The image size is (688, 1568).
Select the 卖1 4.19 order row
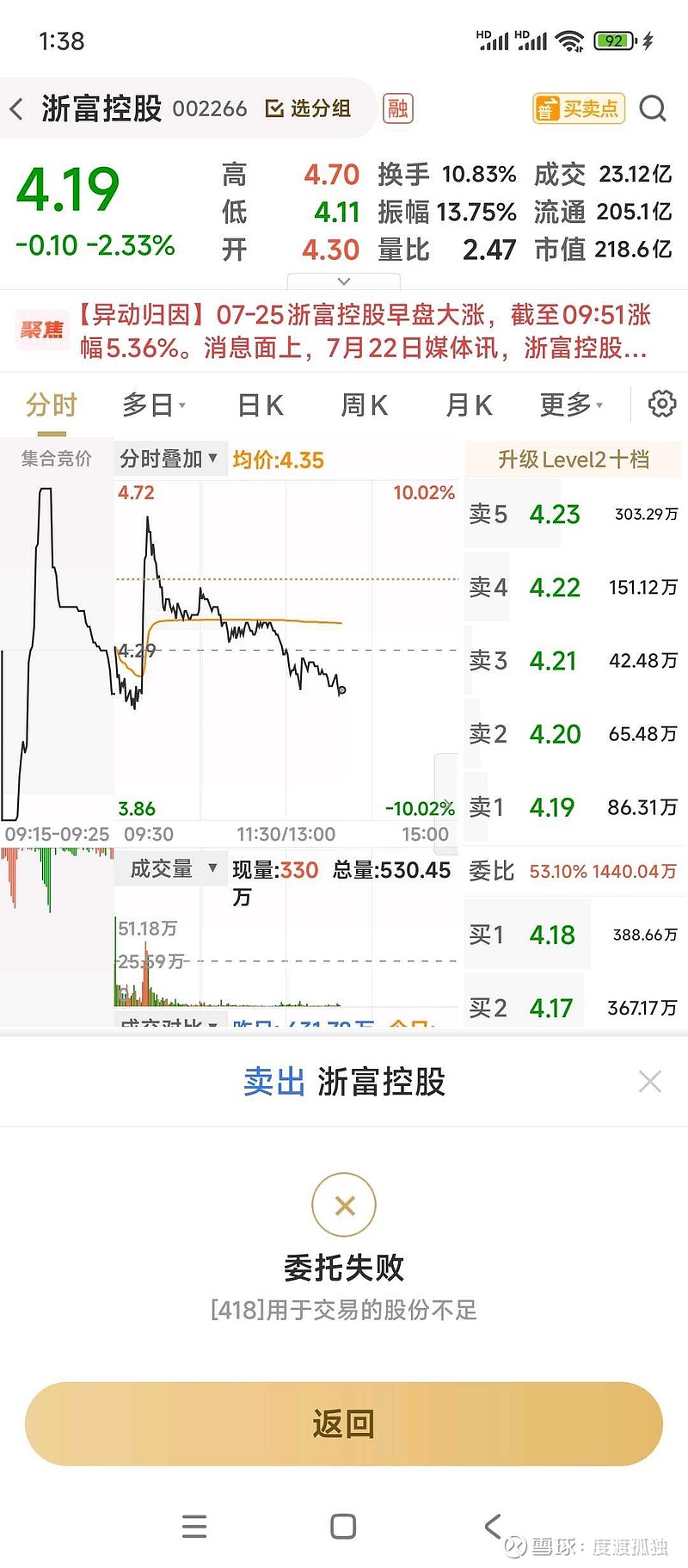coord(574,807)
